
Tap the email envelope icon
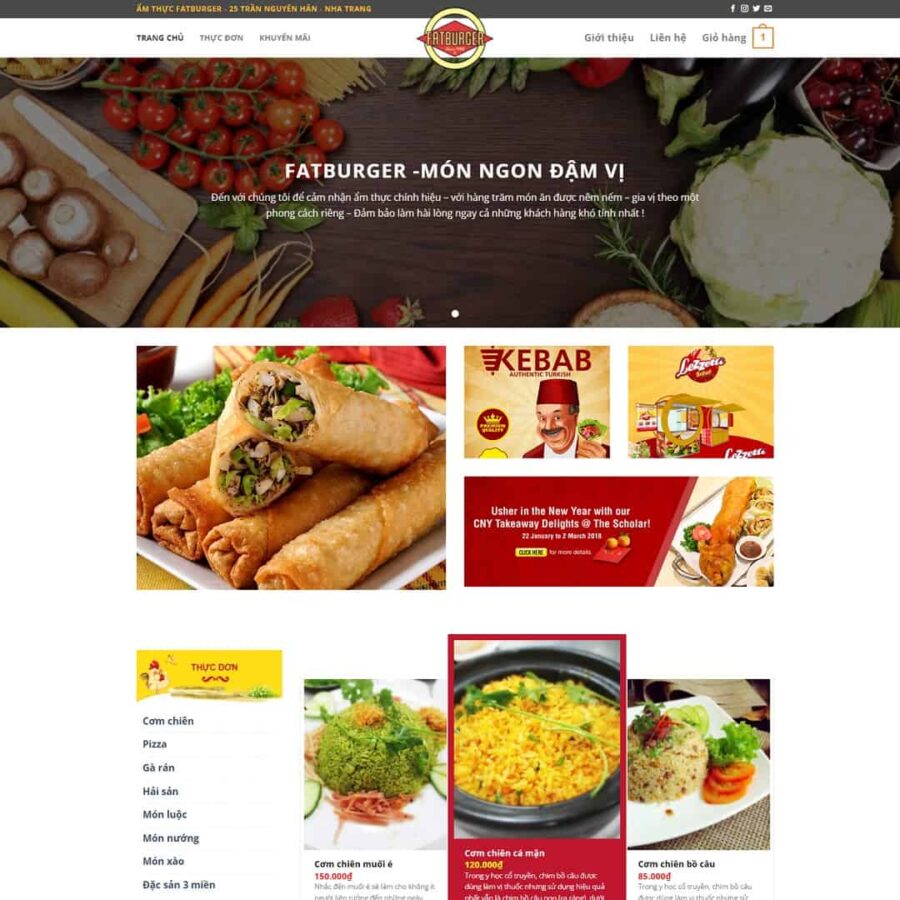pos(768,9)
